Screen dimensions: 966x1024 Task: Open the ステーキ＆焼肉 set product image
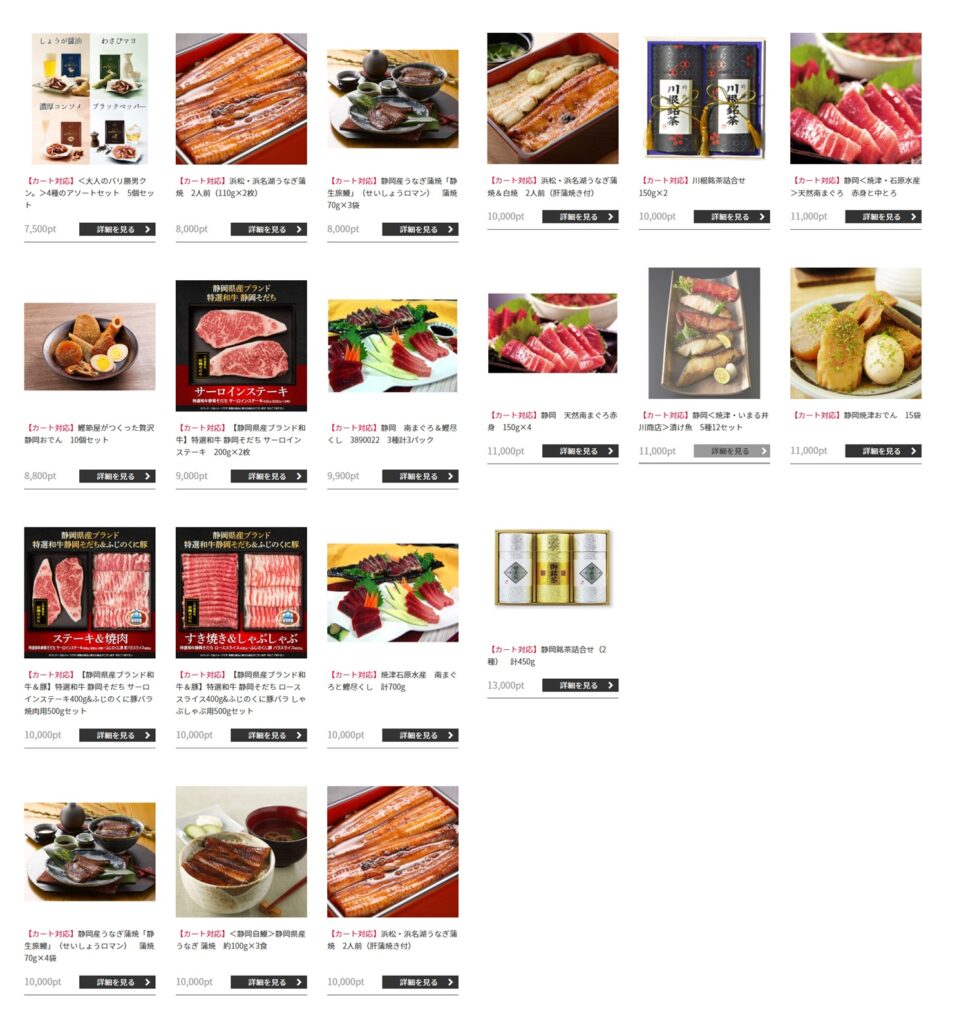pos(89,592)
